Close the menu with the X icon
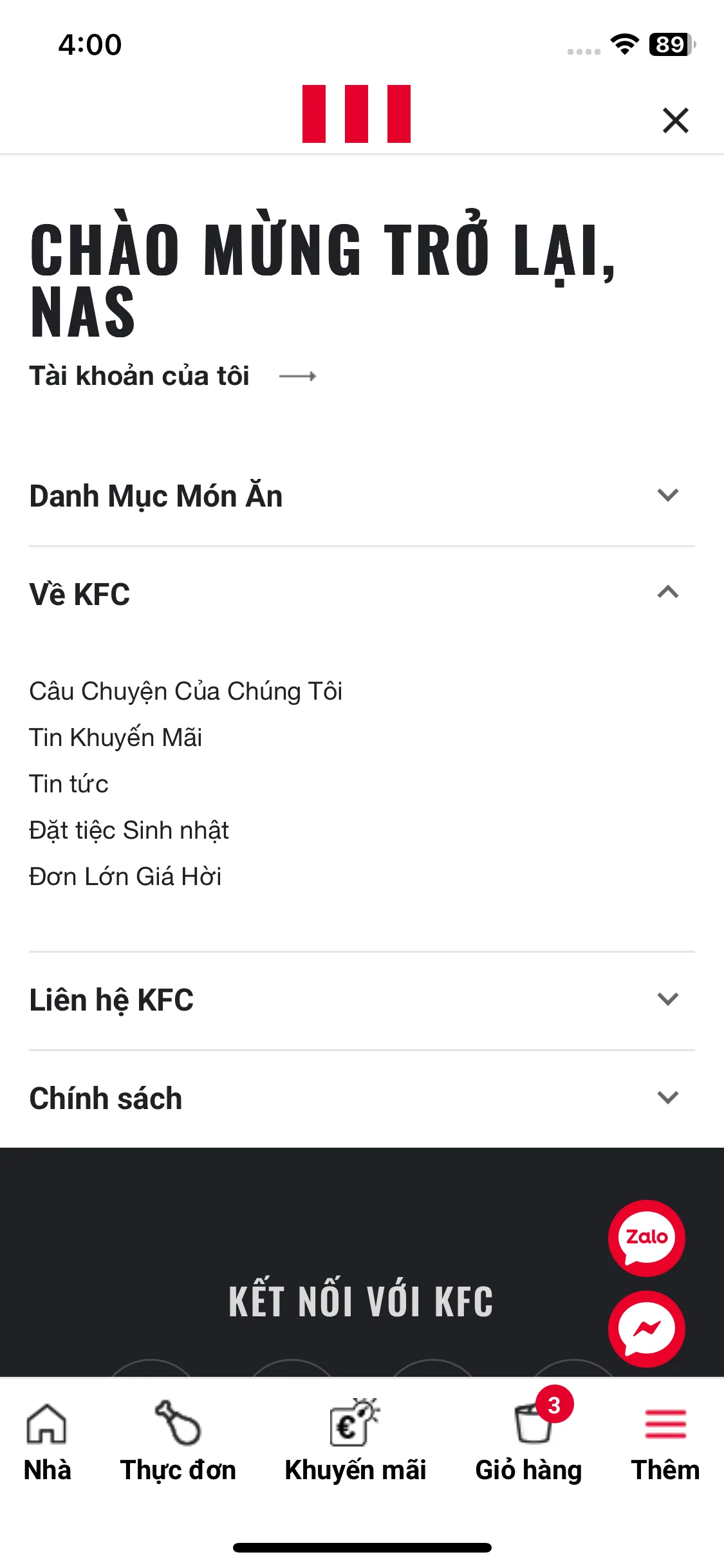The height and width of the screenshot is (1568, 724). [x=675, y=120]
